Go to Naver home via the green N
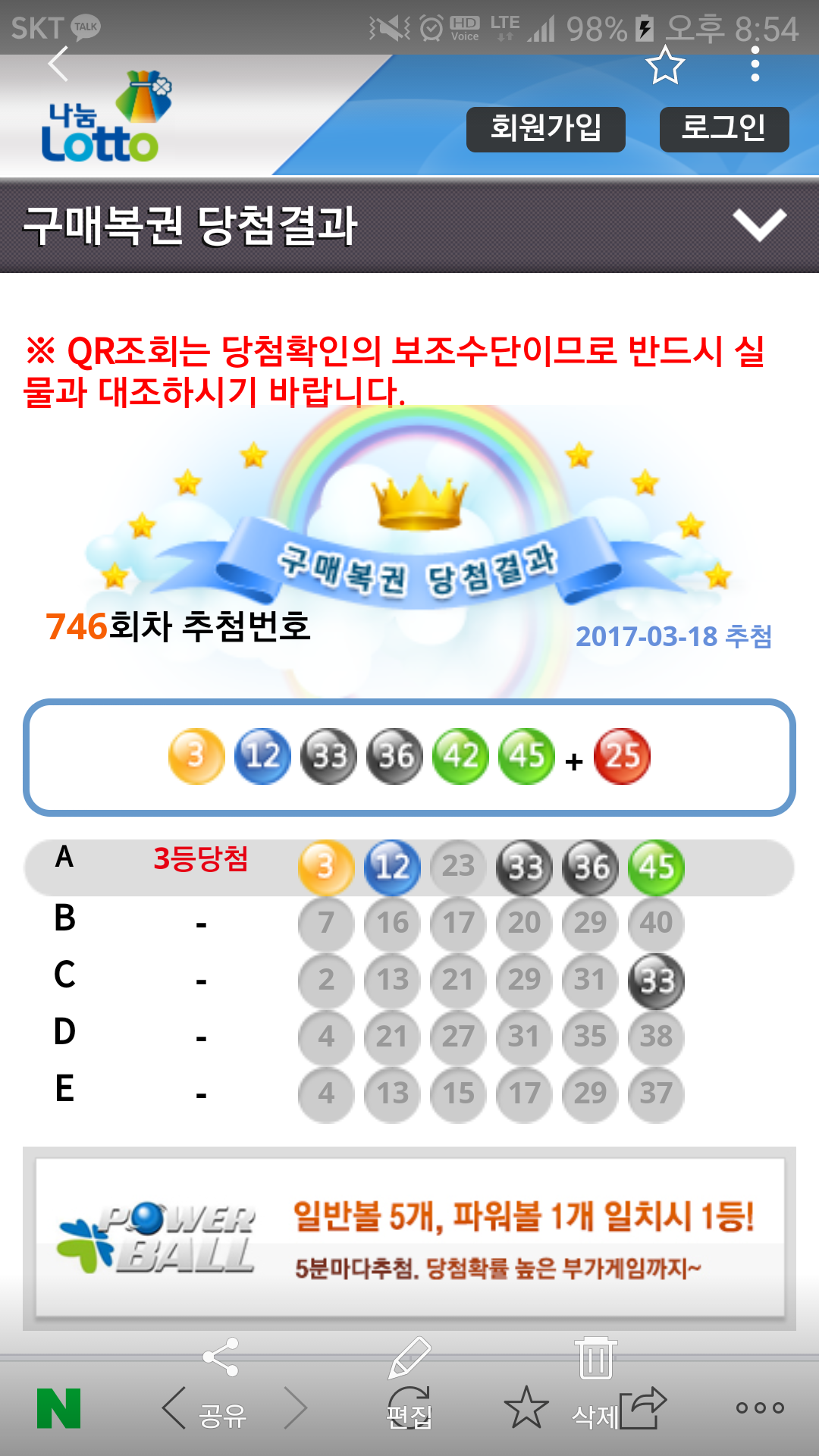This screenshot has height=1456, width=819. pos(58,1408)
